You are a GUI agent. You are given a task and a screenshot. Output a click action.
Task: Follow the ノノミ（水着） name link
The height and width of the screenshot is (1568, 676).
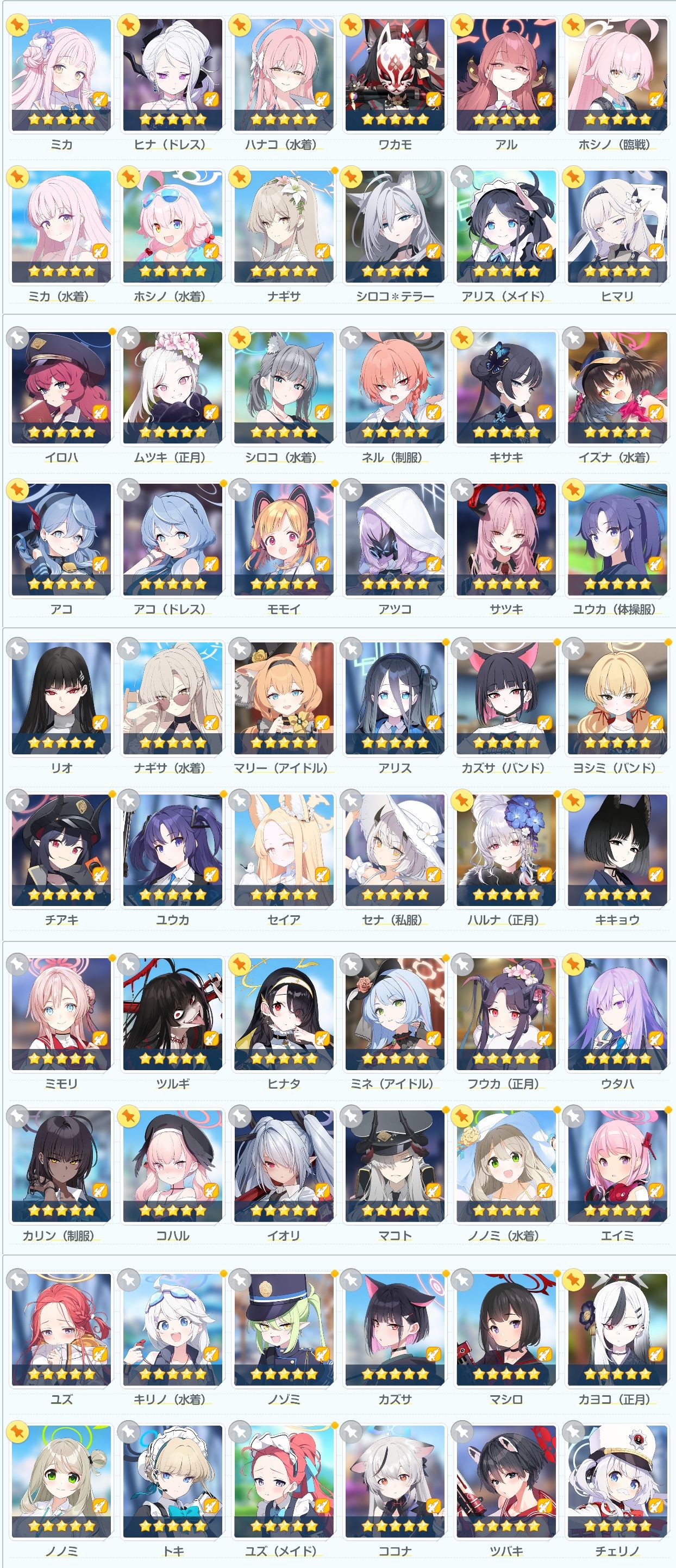506,1236
